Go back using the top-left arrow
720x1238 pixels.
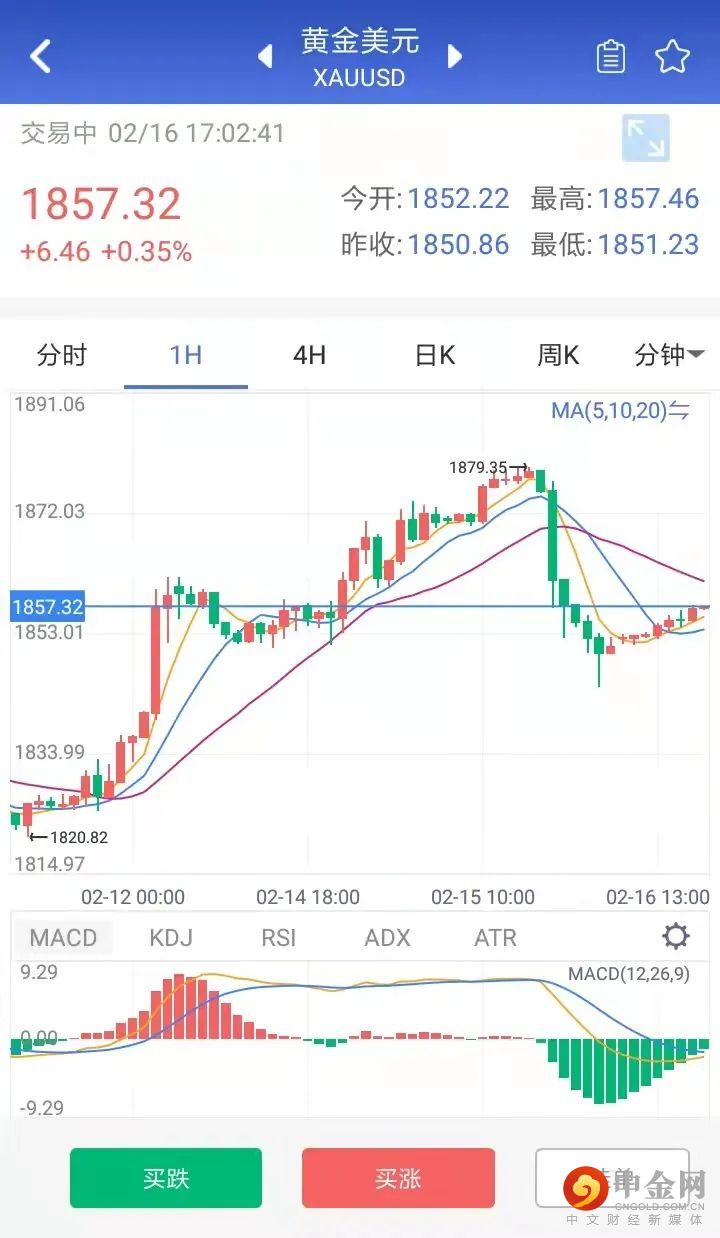pyautogui.click(x=40, y=56)
